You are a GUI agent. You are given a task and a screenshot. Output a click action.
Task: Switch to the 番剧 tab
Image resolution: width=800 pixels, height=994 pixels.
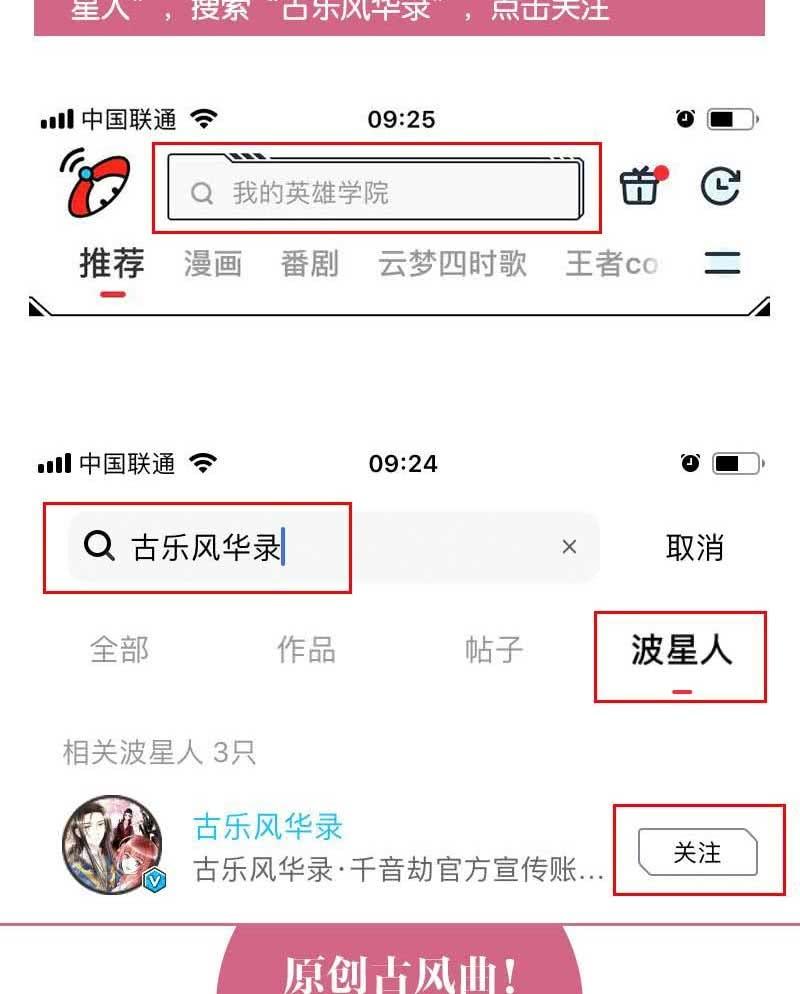[x=308, y=262]
